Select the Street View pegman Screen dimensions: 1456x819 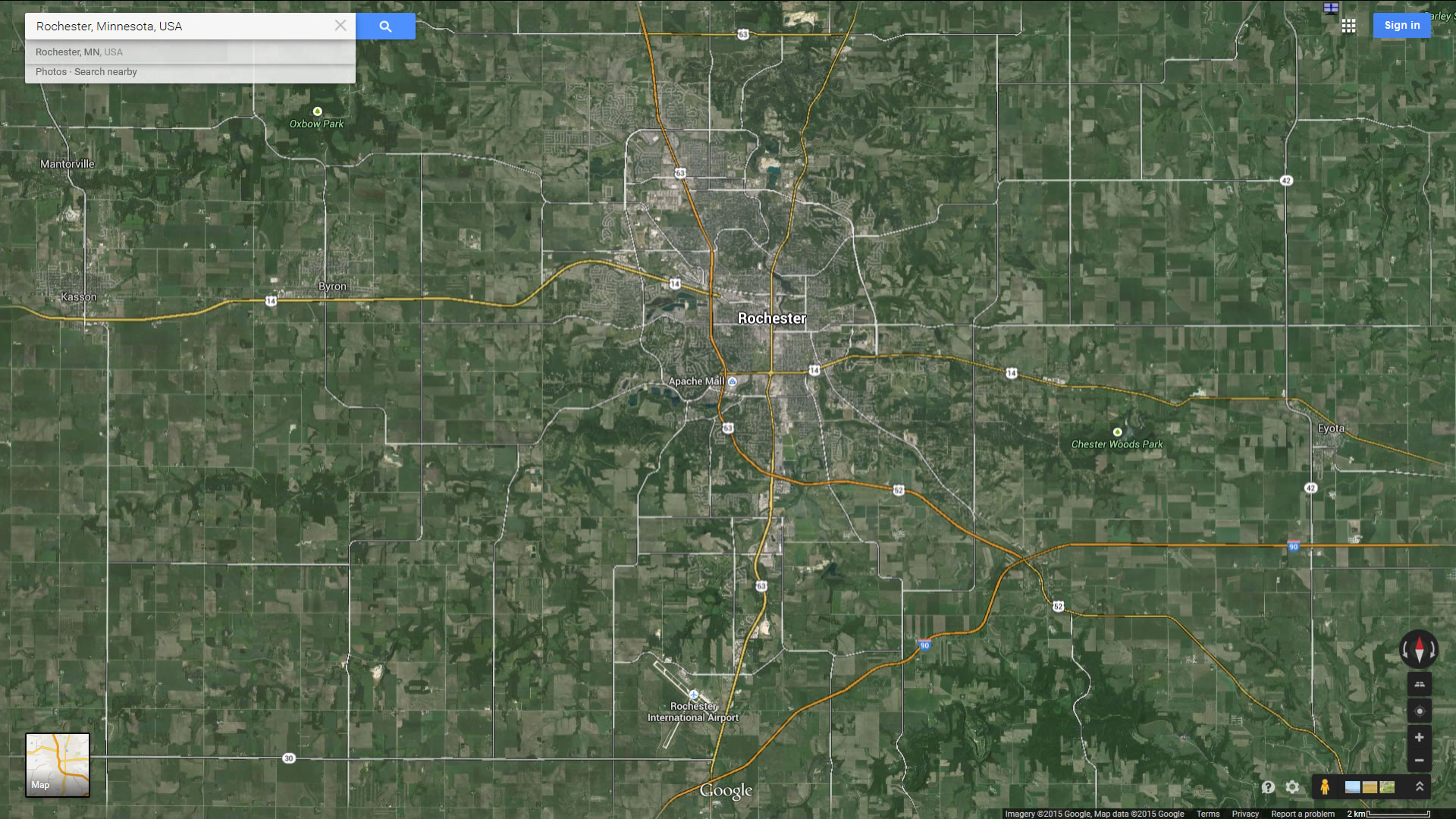pos(1325,787)
